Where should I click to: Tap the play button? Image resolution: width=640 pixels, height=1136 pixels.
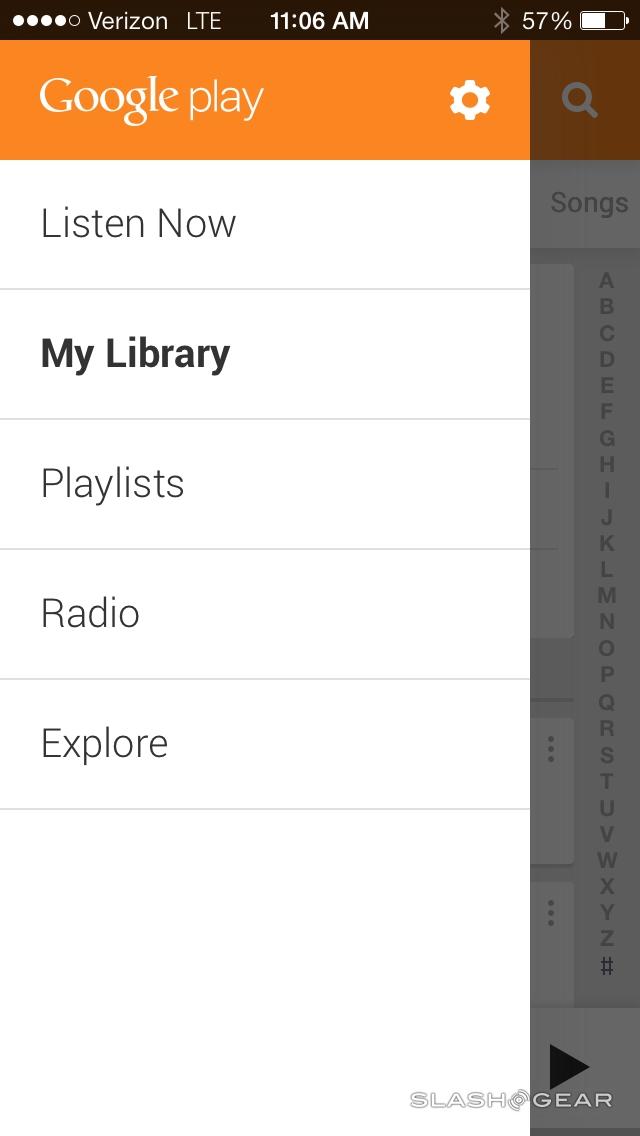[569, 1066]
